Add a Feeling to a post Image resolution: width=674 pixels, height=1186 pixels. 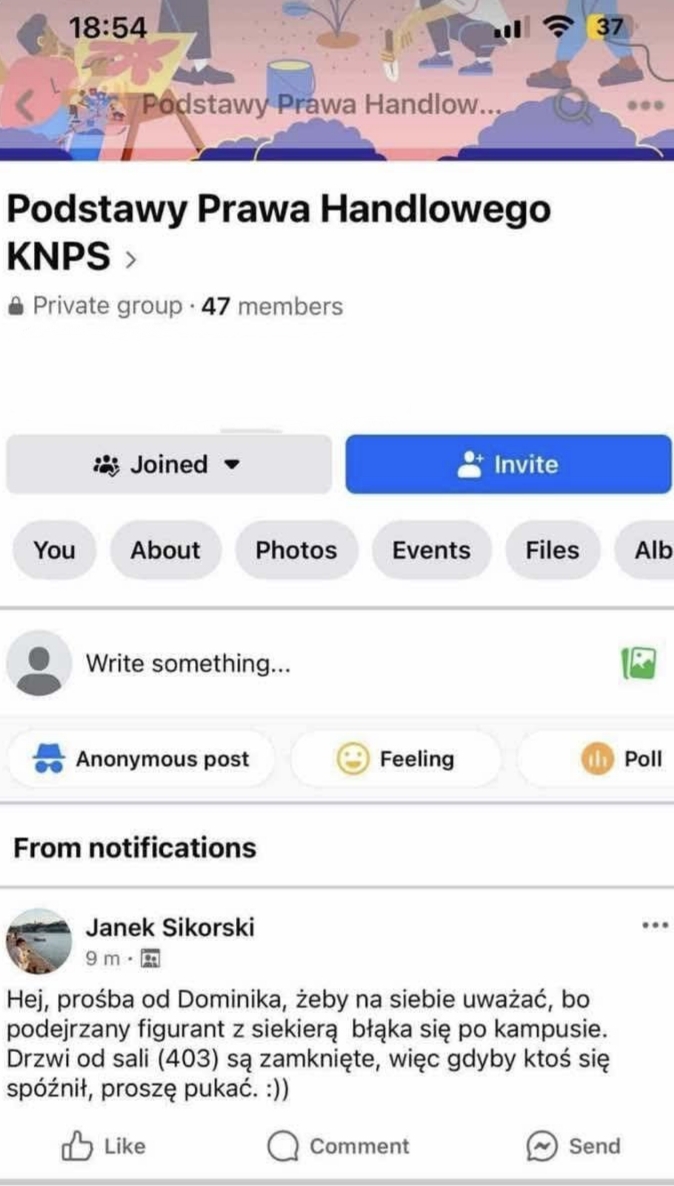point(396,759)
